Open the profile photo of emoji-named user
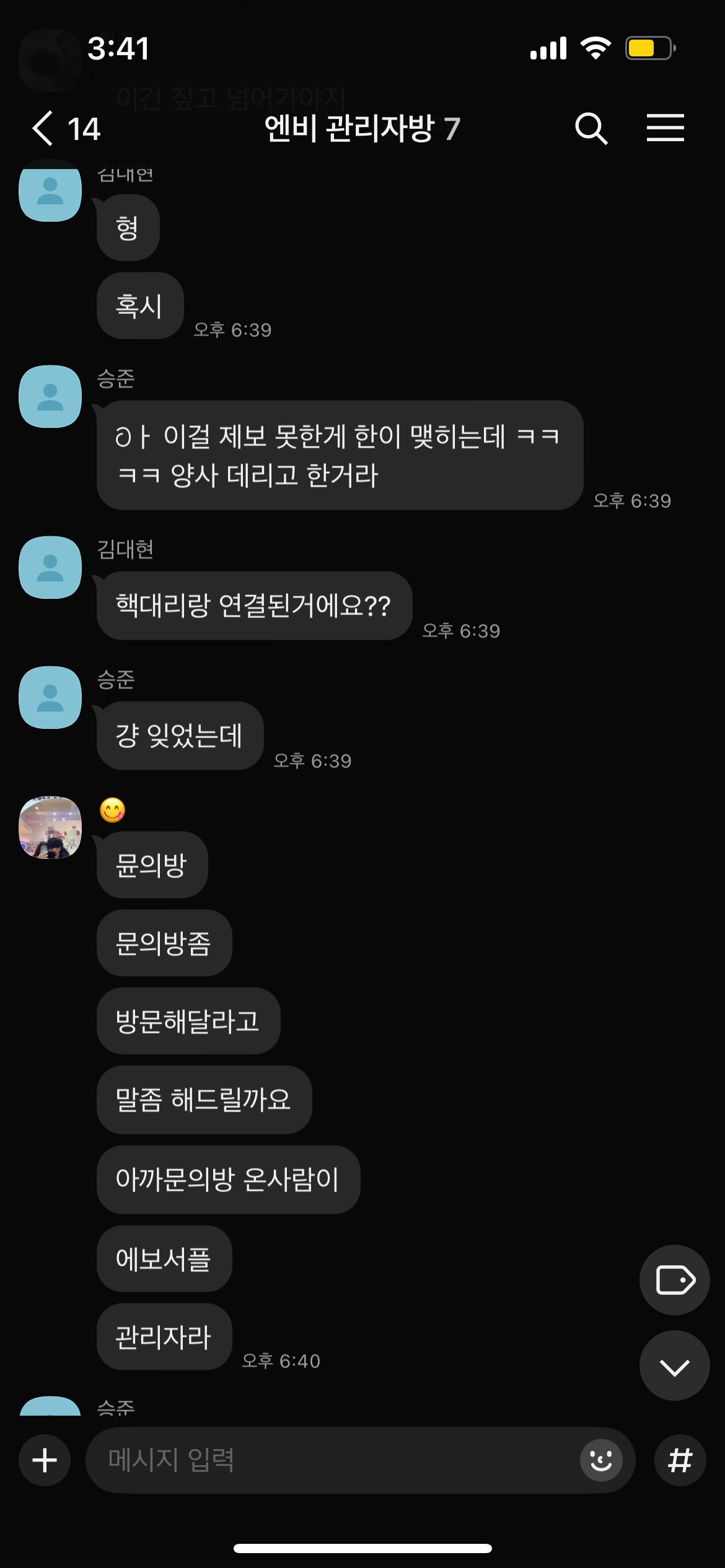This screenshot has height=1568, width=725. (x=50, y=827)
